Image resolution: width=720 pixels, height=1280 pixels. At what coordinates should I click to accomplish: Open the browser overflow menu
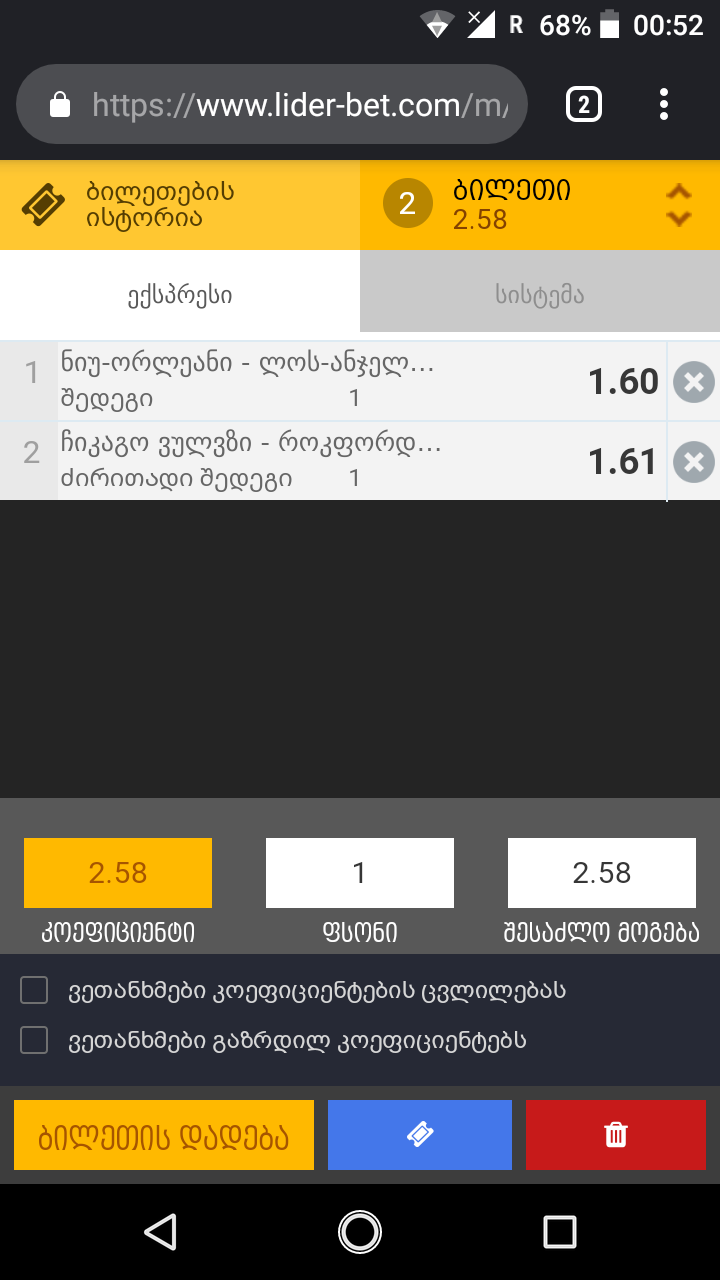click(x=664, y=104)
